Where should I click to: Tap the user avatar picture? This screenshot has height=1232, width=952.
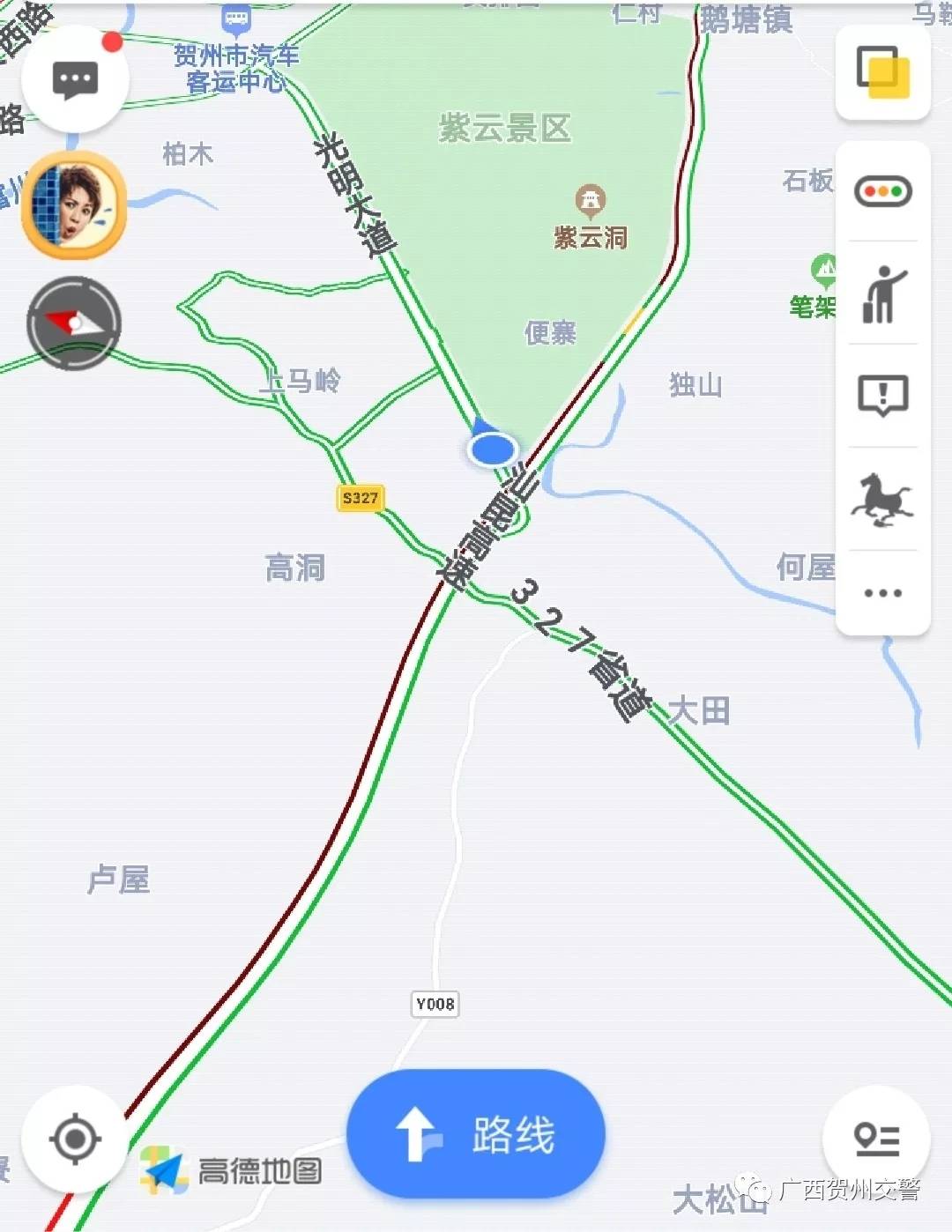(x=74, y=206)
